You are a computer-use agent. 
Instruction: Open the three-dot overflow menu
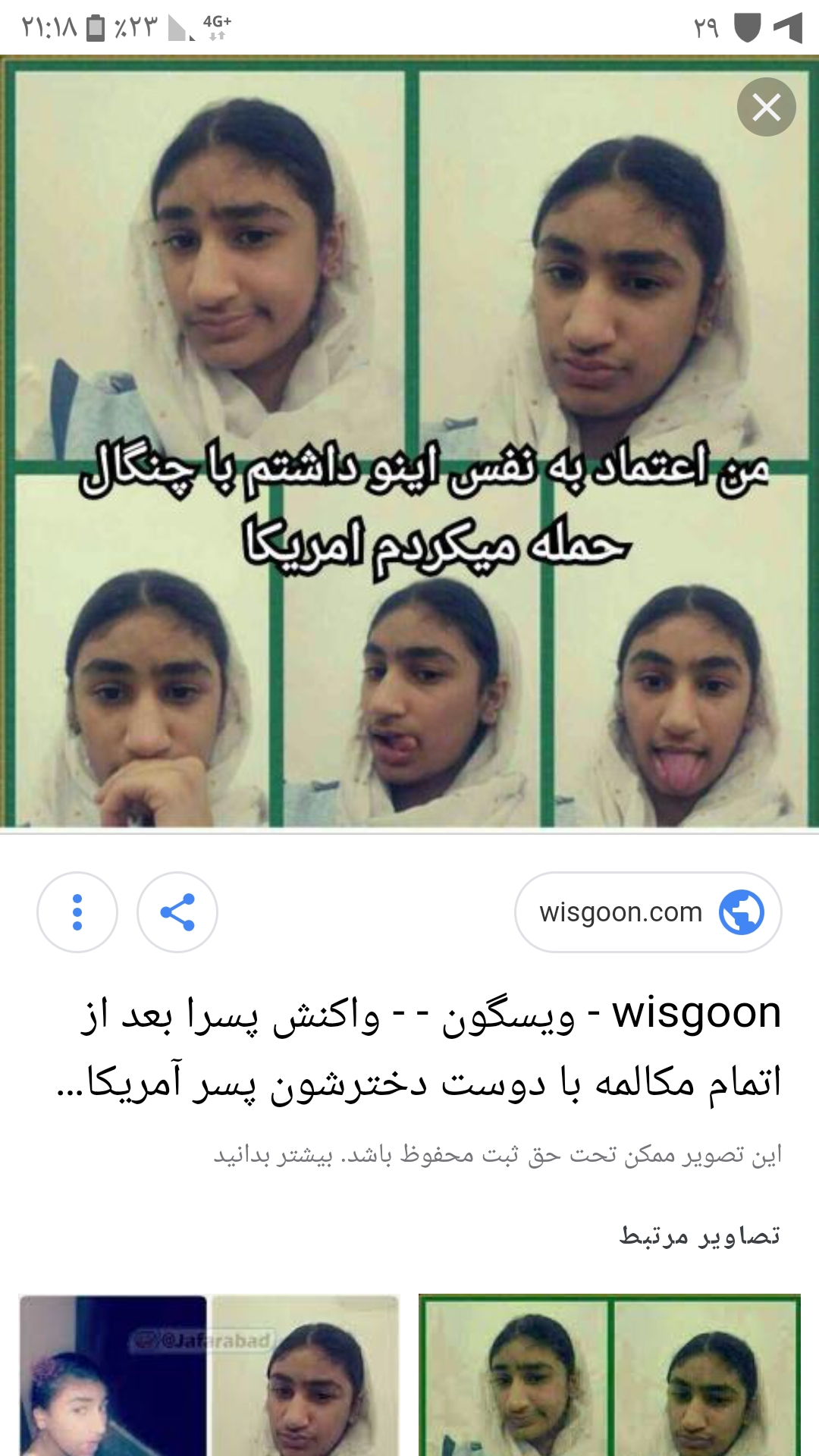(77, 912)
